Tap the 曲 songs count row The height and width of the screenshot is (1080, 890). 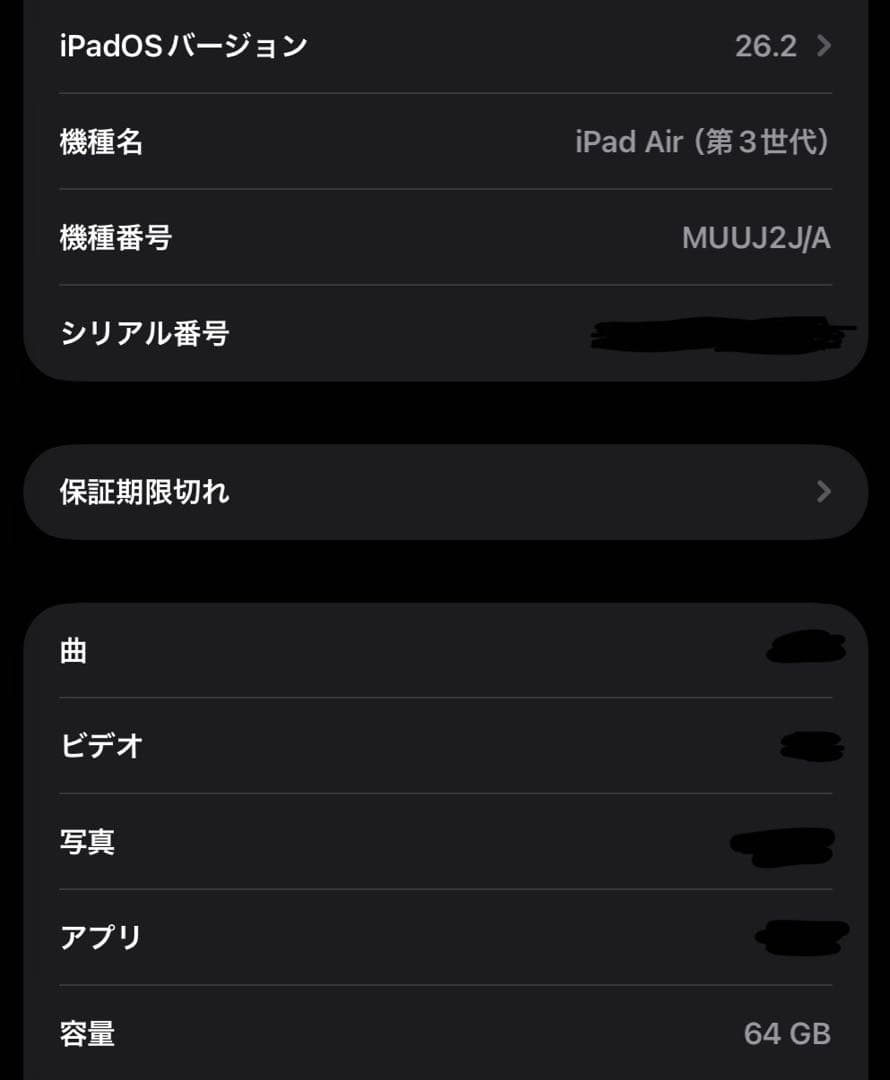pyautogui.click(x=445, y=648)
